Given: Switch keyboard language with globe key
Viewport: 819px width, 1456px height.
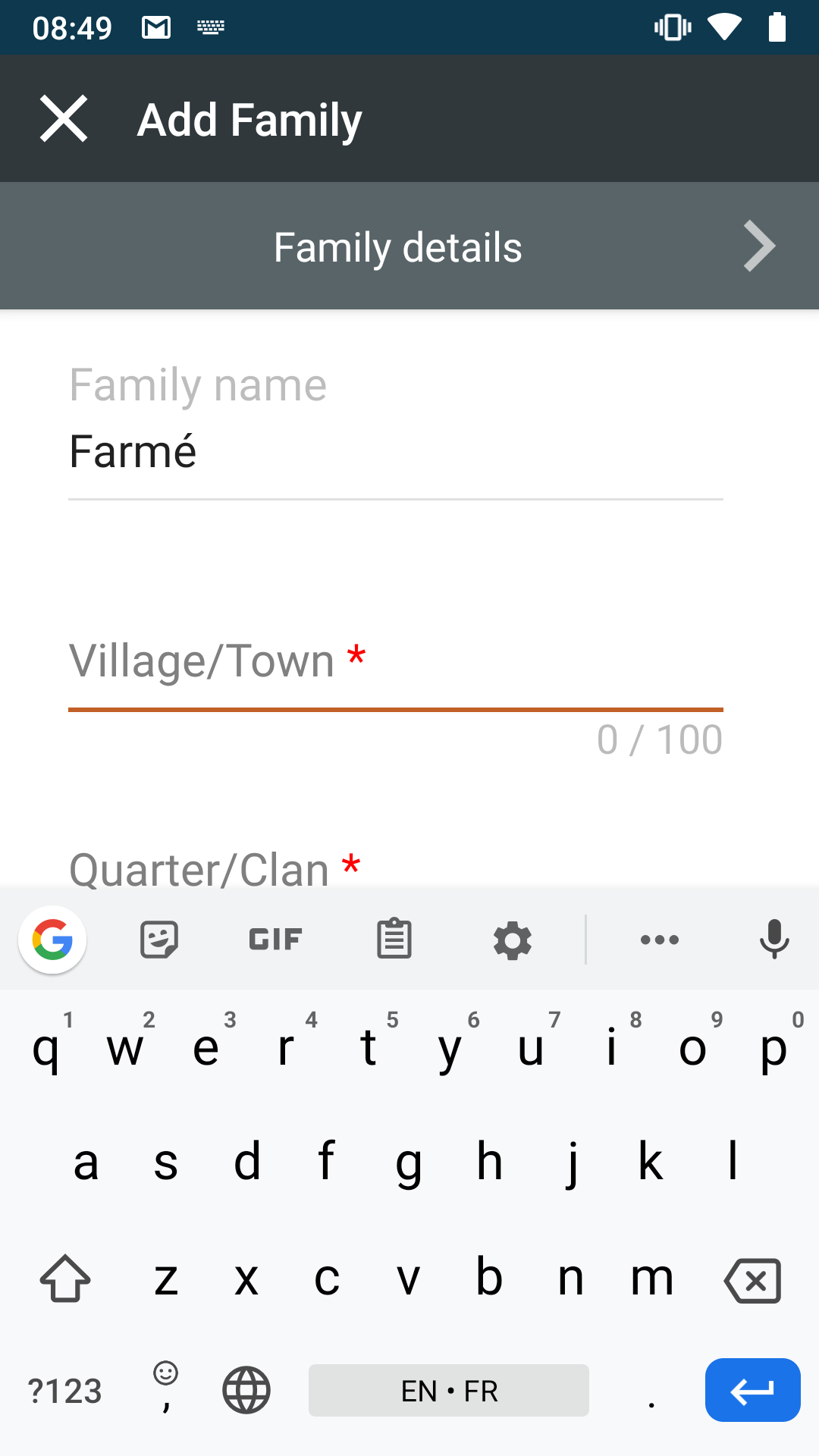Looking at the screenshot, I should click(246, 1390).
